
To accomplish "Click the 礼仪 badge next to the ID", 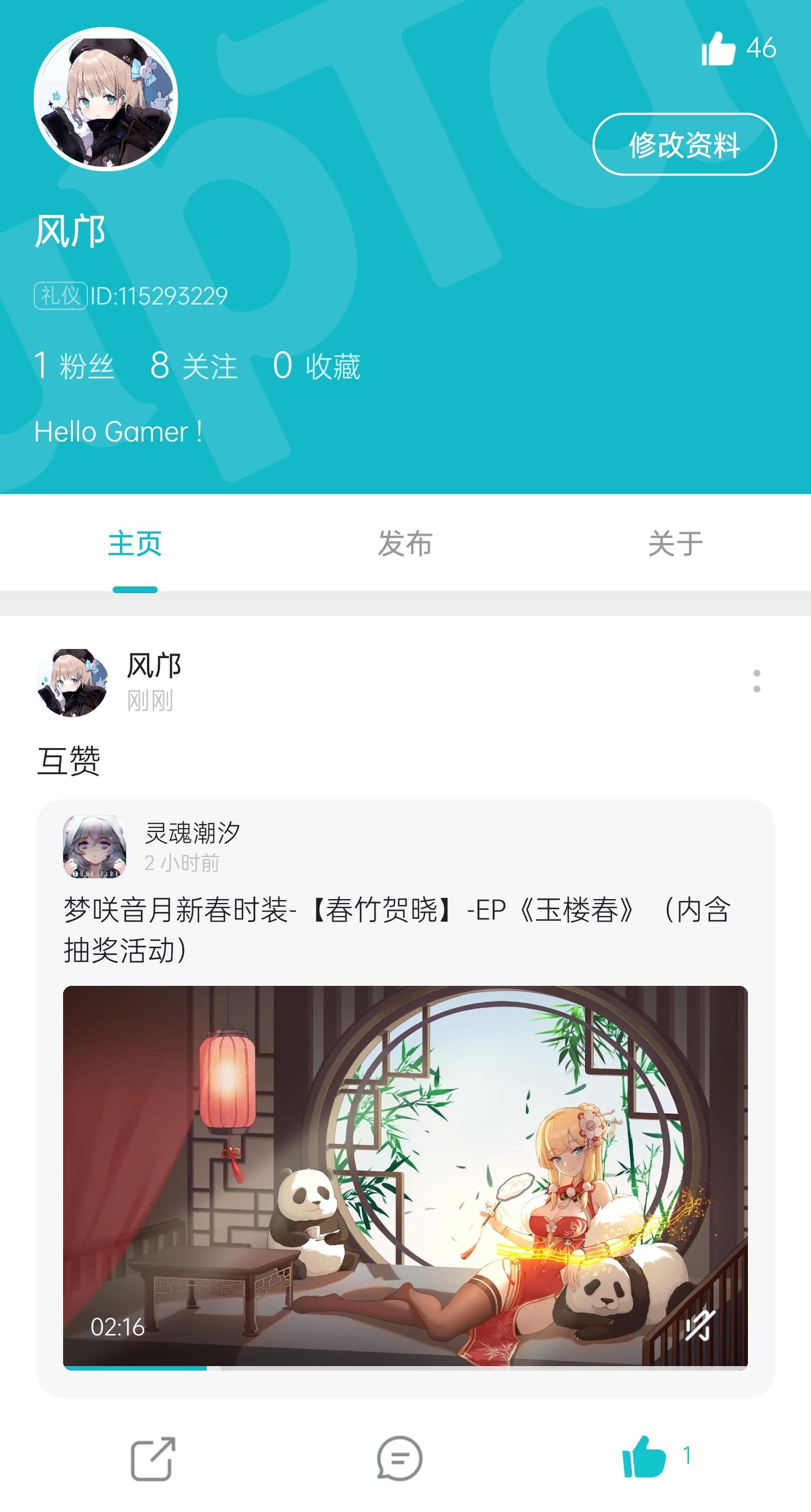I will point(59,295).
